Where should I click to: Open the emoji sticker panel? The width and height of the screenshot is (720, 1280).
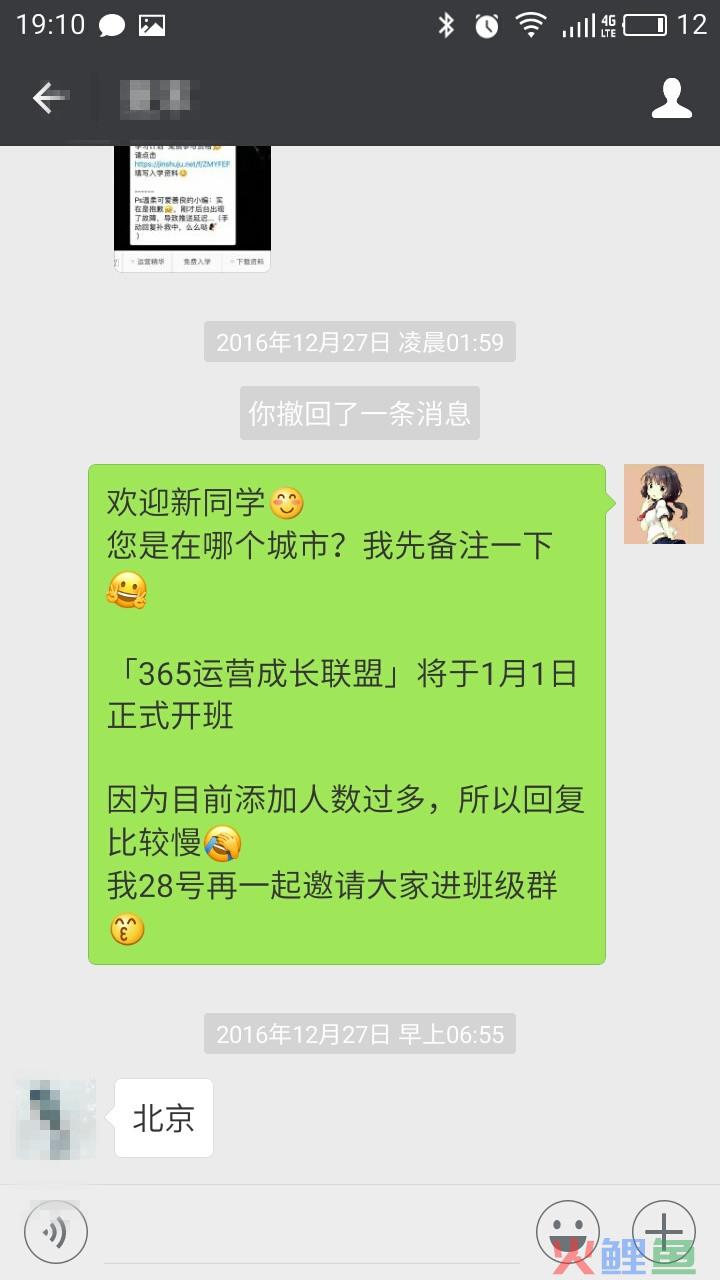coord(567,1232)
